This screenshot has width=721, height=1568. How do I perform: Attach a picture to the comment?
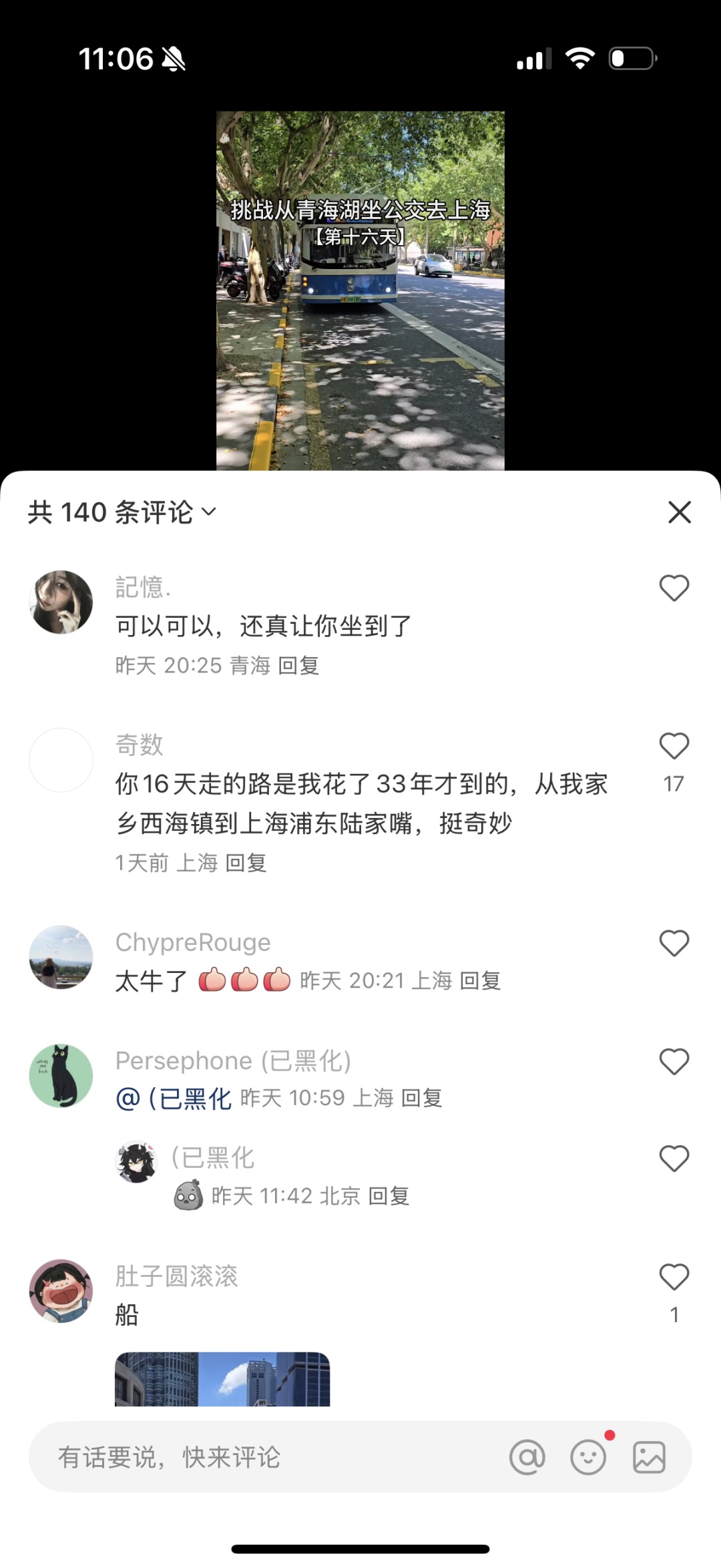[649, 1457]
